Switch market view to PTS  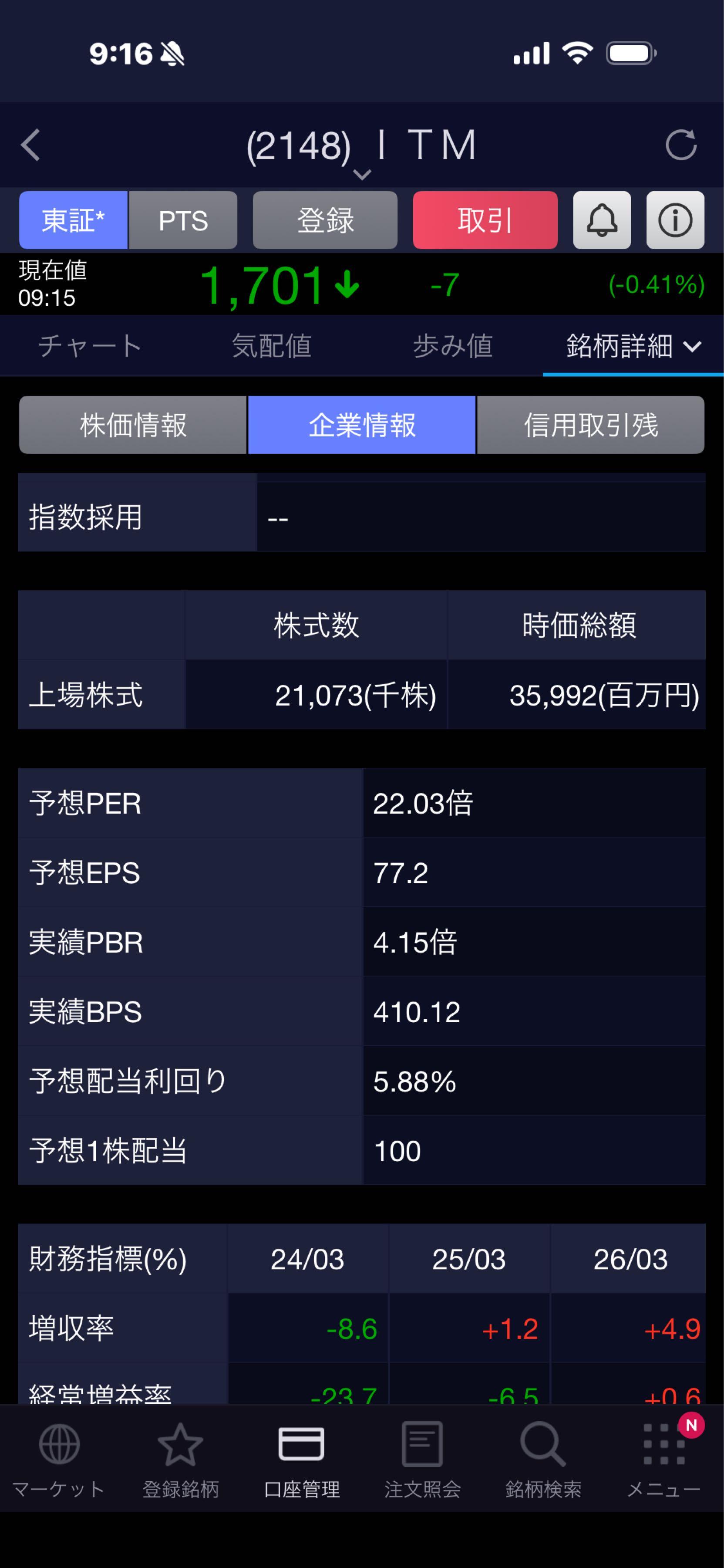click(x=183, y=220)
